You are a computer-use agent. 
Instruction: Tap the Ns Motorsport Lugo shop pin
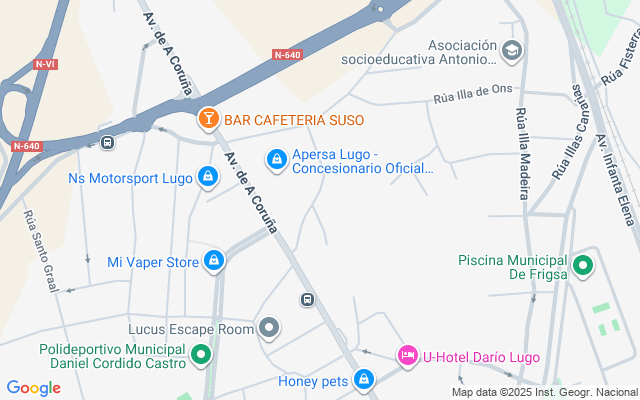pyautogui.click(x=207, y=178)
